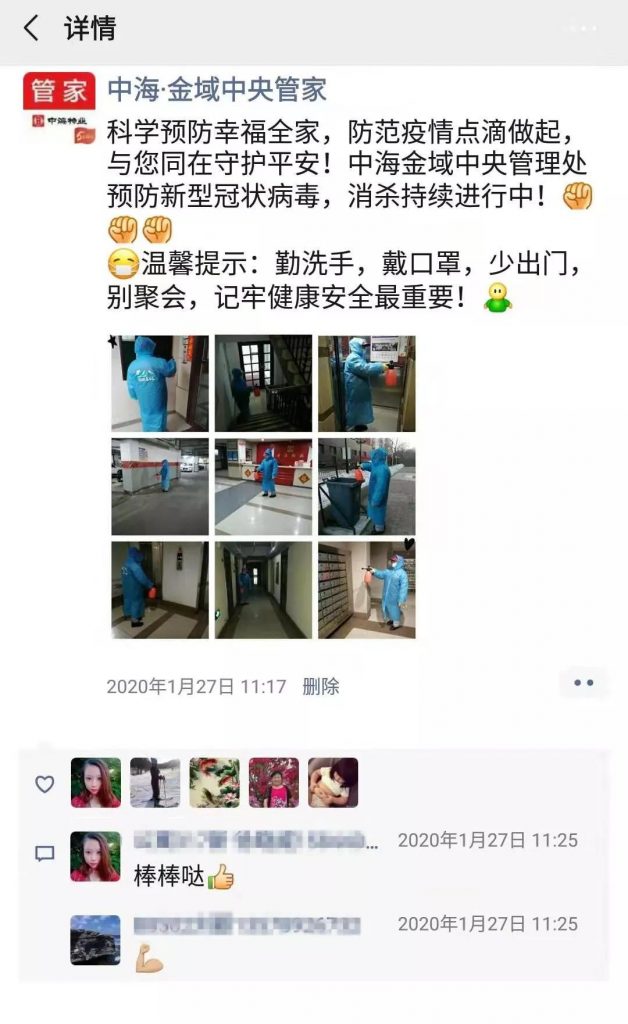This screenshot has height=1024, width=628.
Task: Open the first photo in the grid
Action: [160, 384]
